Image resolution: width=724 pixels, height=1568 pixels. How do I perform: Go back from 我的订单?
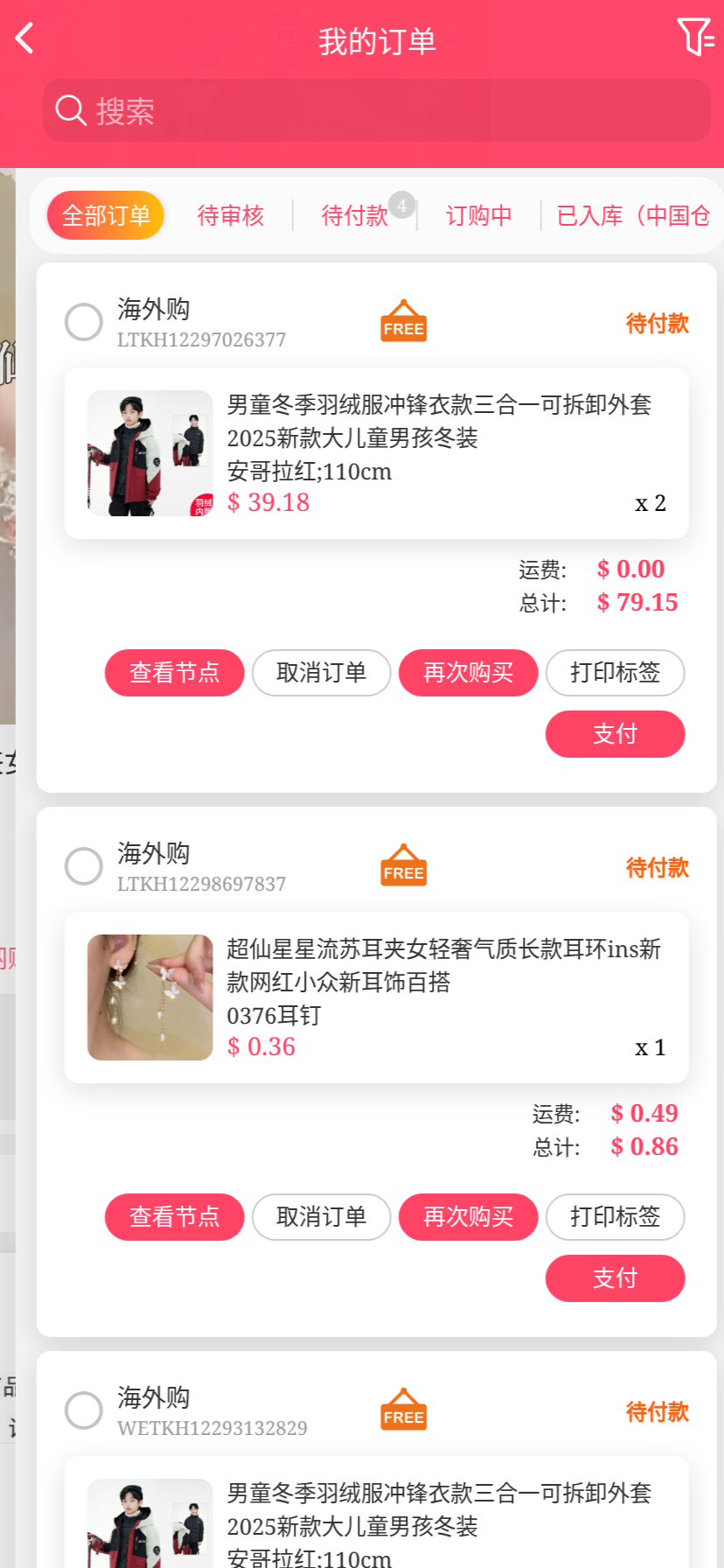click(24, 38)
